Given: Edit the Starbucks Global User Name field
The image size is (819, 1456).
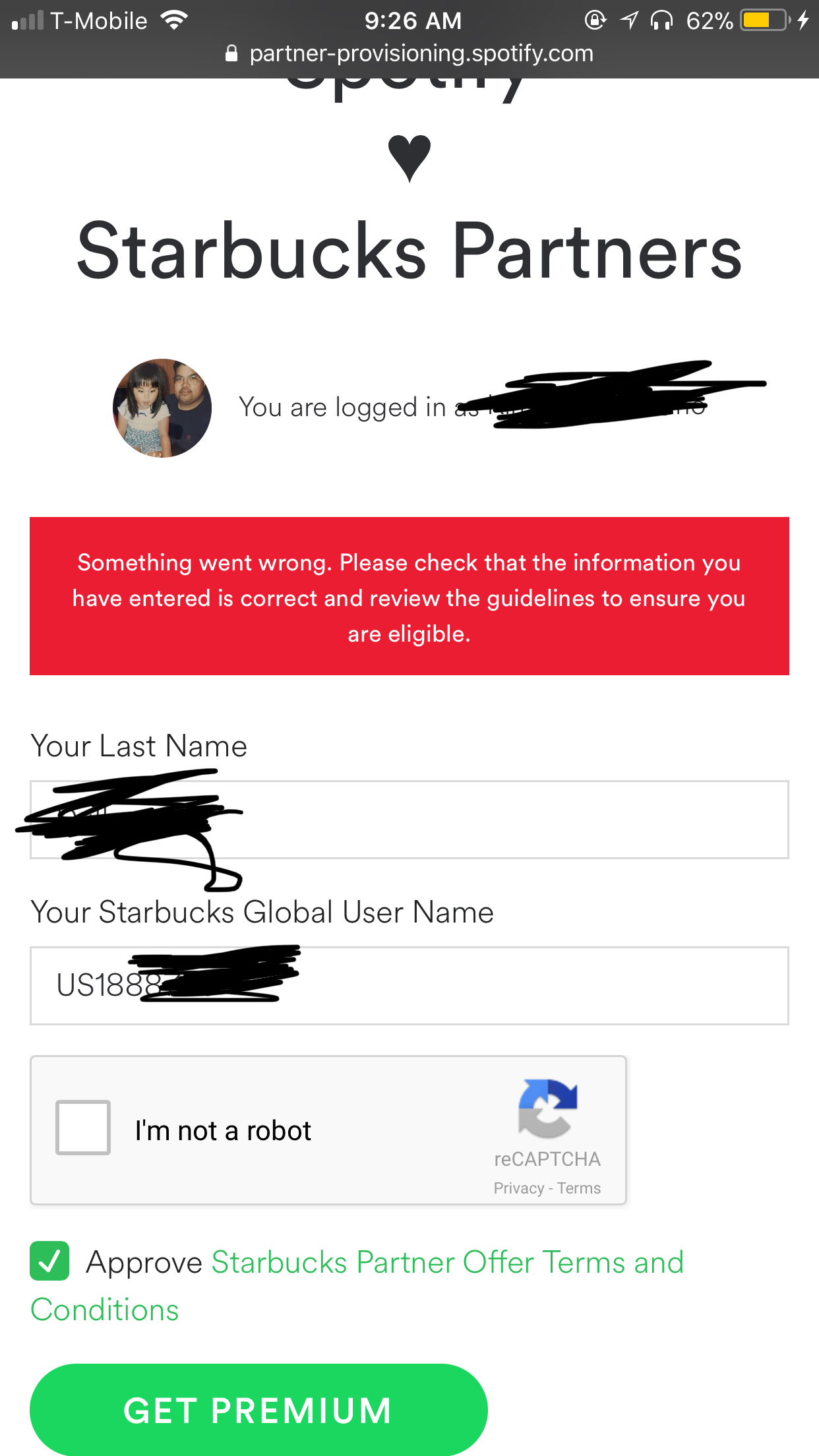Looking at the screenshot, I should click(409, 986).
